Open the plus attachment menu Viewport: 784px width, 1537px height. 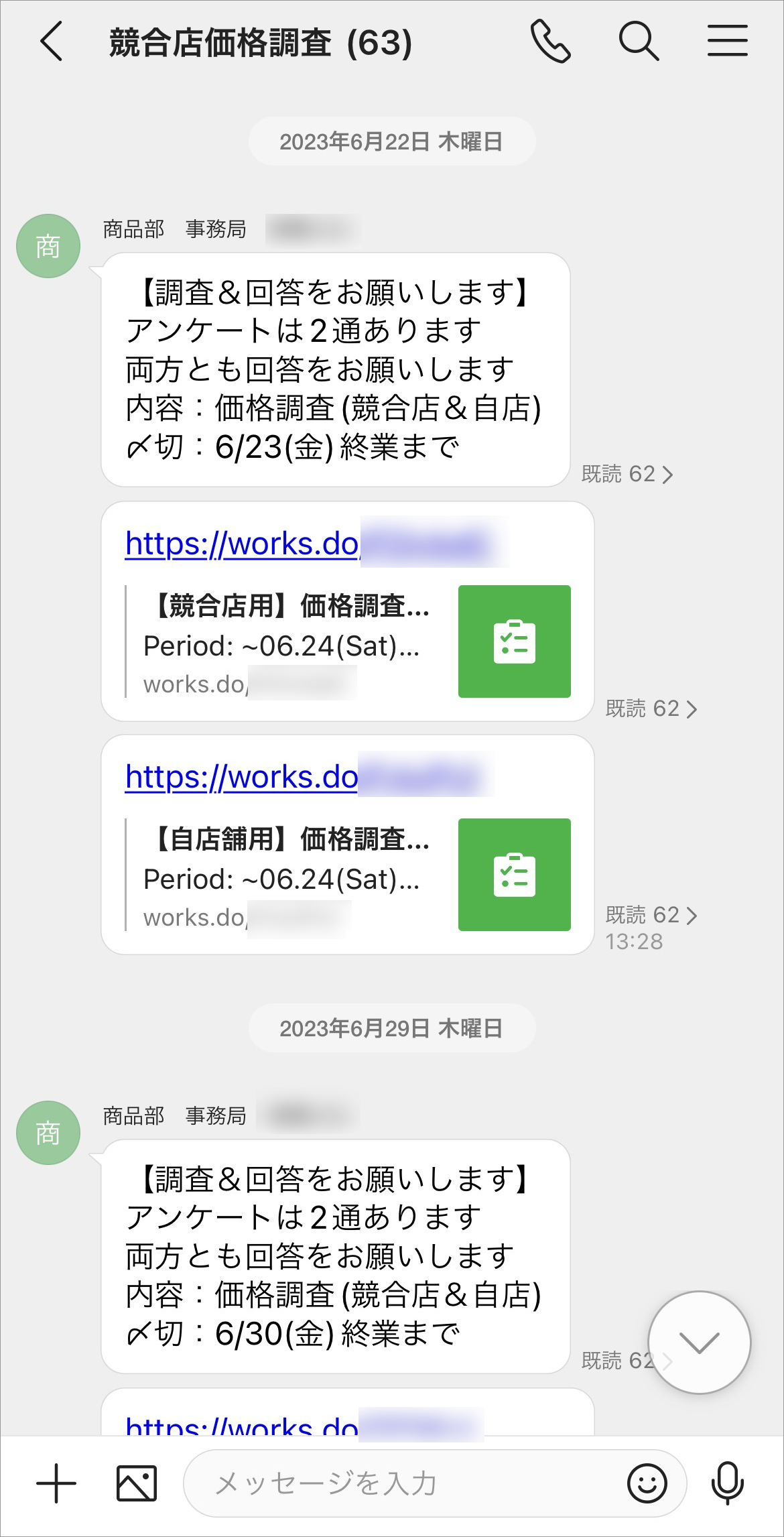(56, 1483)
